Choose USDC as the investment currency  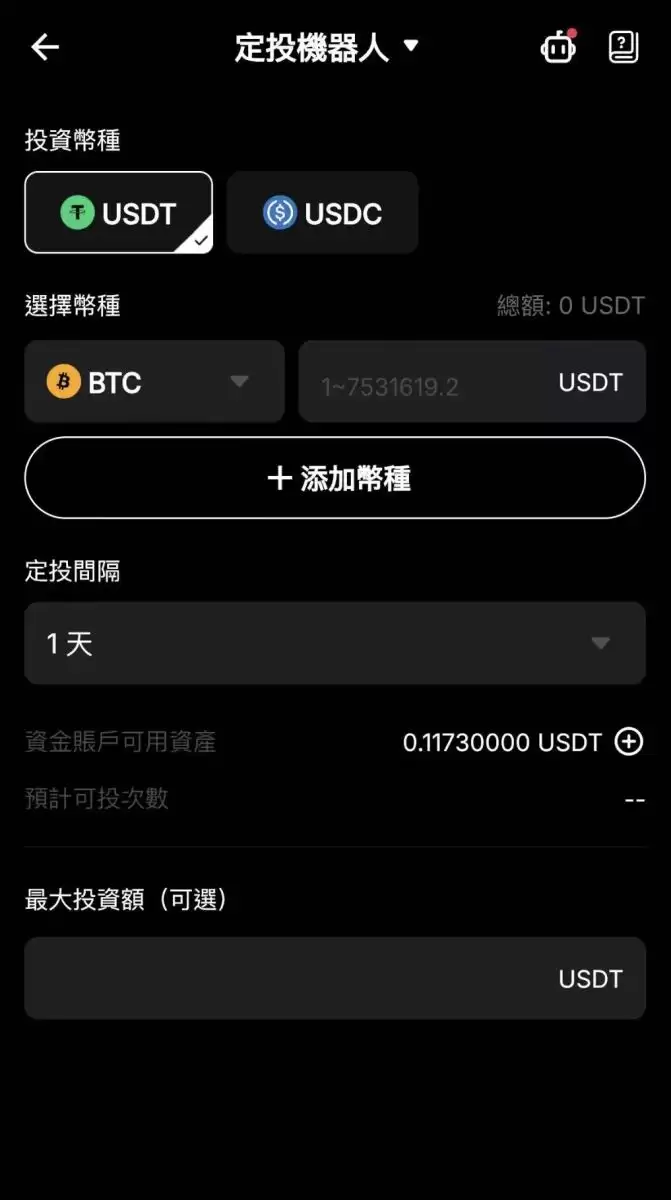click(x=322, y=213)
